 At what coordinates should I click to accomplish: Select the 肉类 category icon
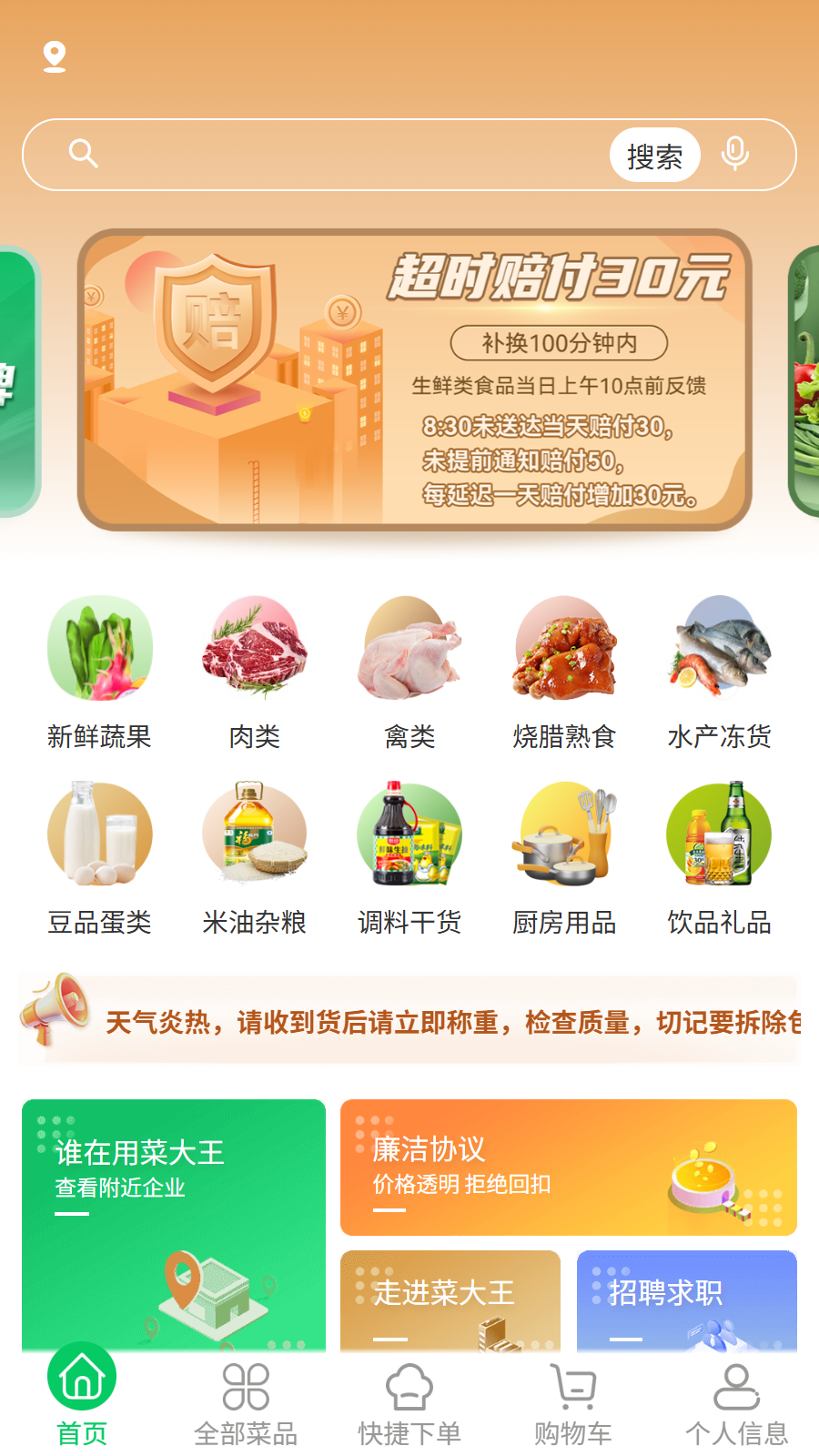pos(255,648)
